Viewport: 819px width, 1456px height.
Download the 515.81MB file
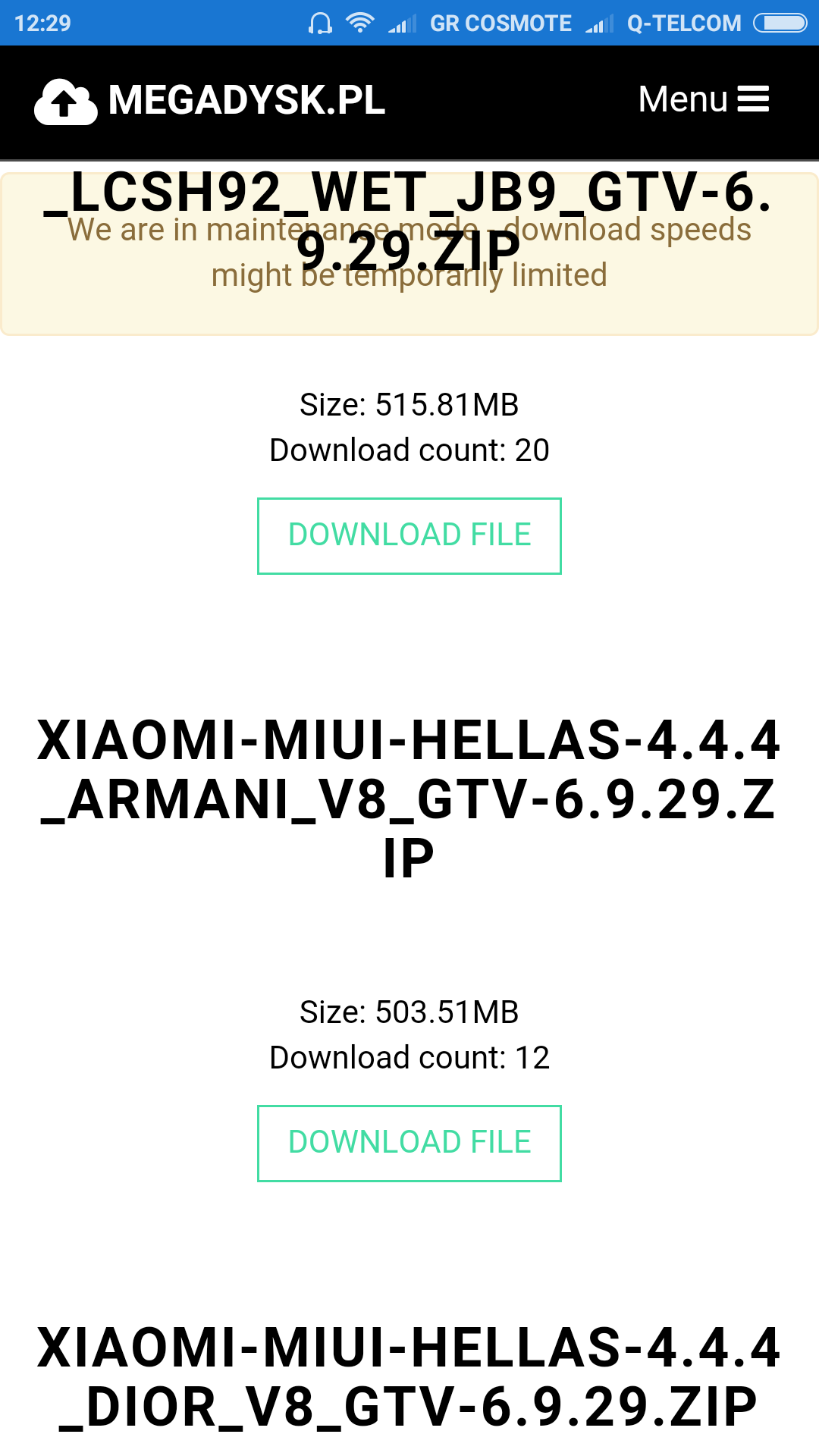click(409, 535)
